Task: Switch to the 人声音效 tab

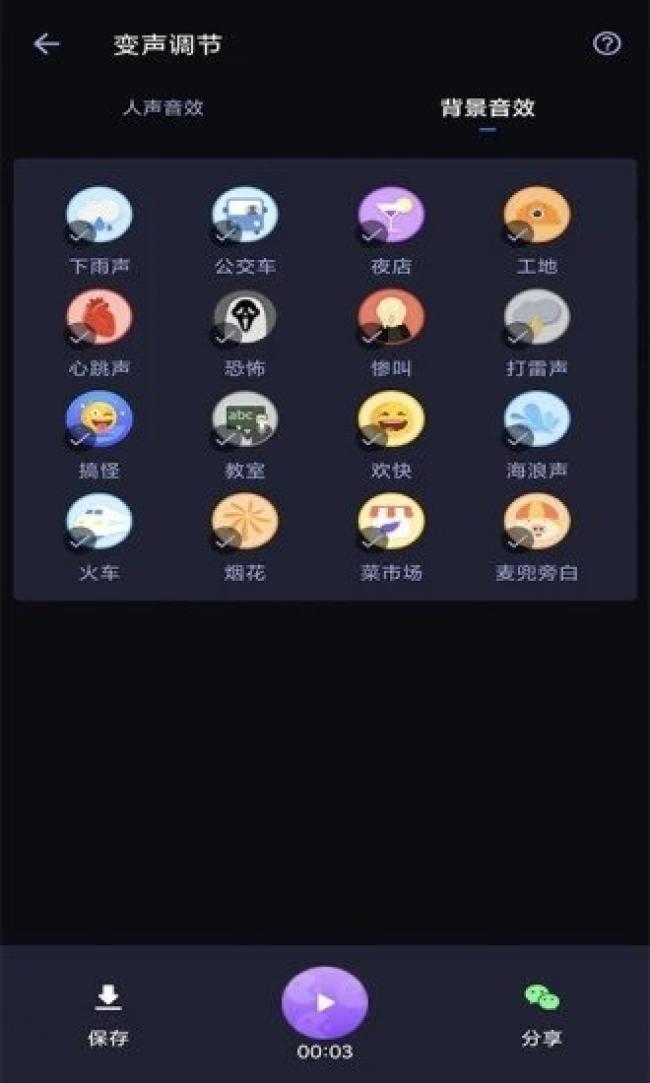Action: pyautogui.click(x=163, y=108)
